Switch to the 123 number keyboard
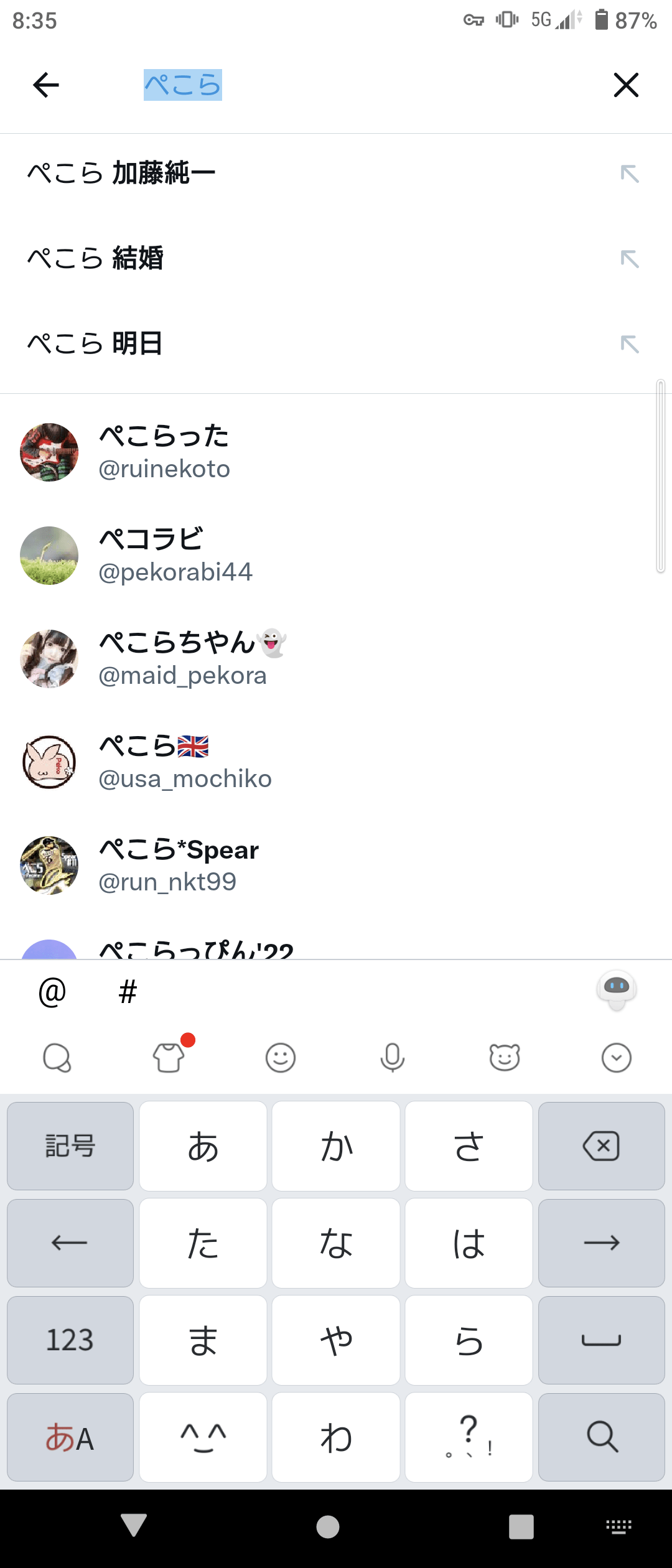 [70, 1340]
